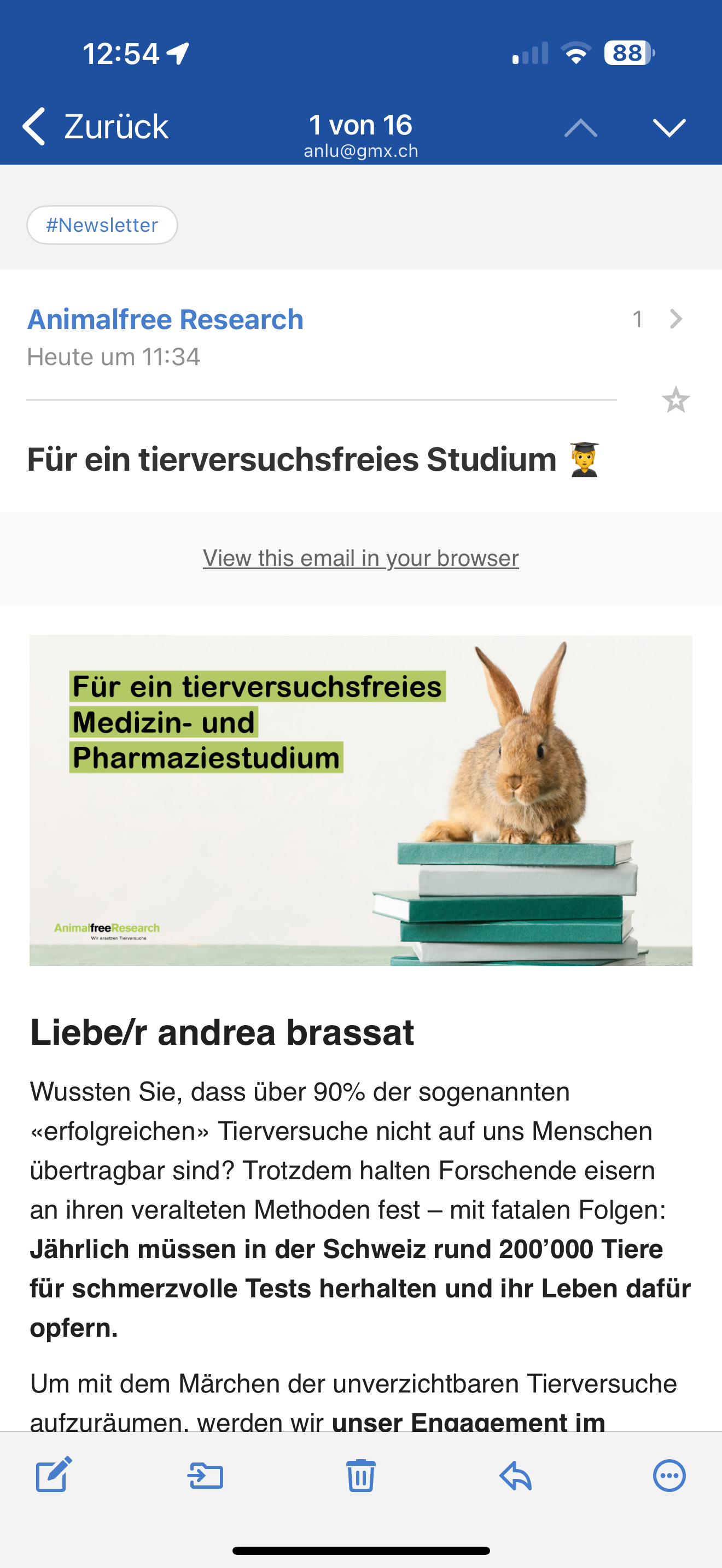Open the rabbit banner image
Screen dimensions: 722x1568
click(361, 800)
